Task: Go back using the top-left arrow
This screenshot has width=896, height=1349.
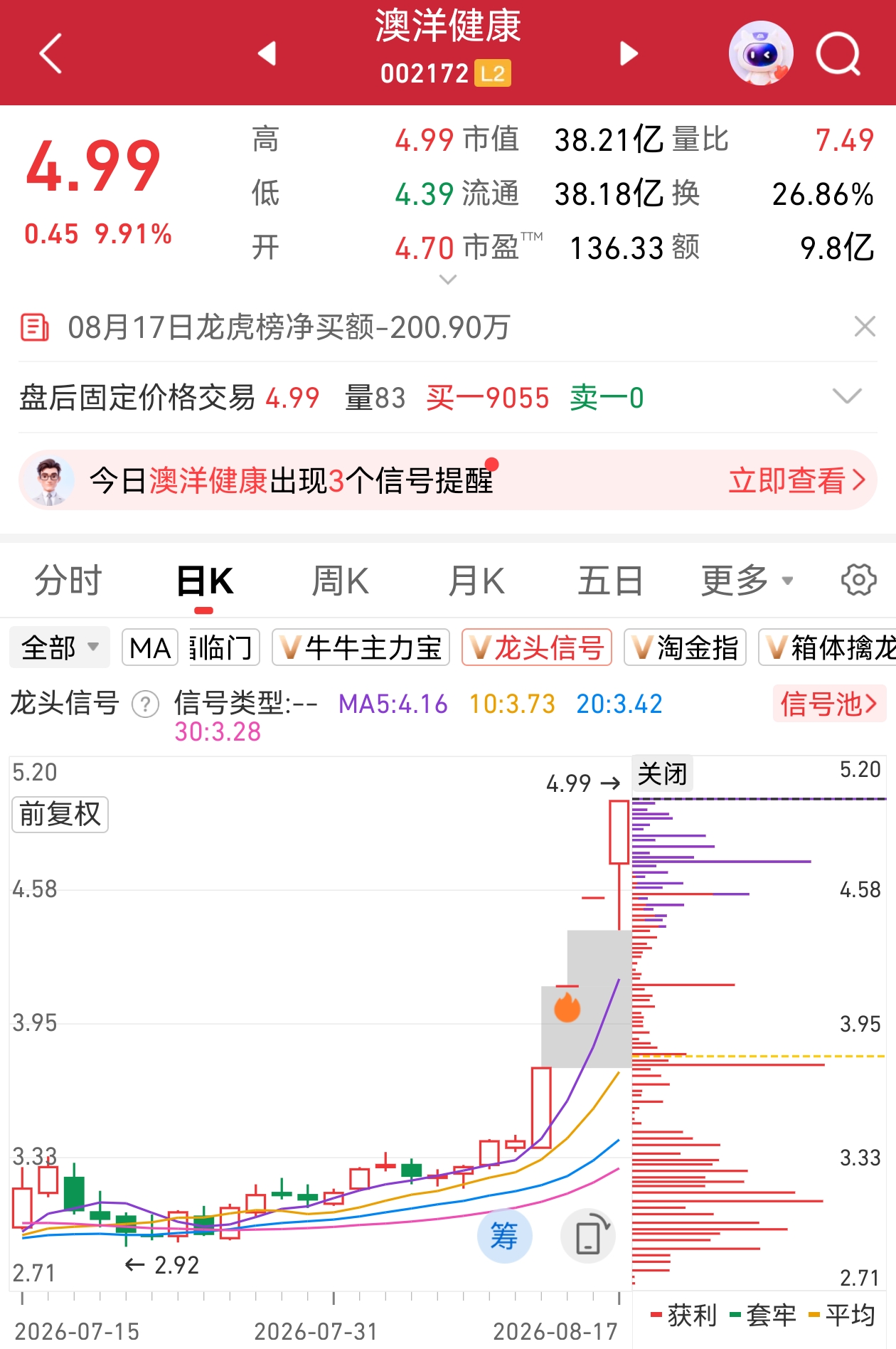Action: pos(50,53)
